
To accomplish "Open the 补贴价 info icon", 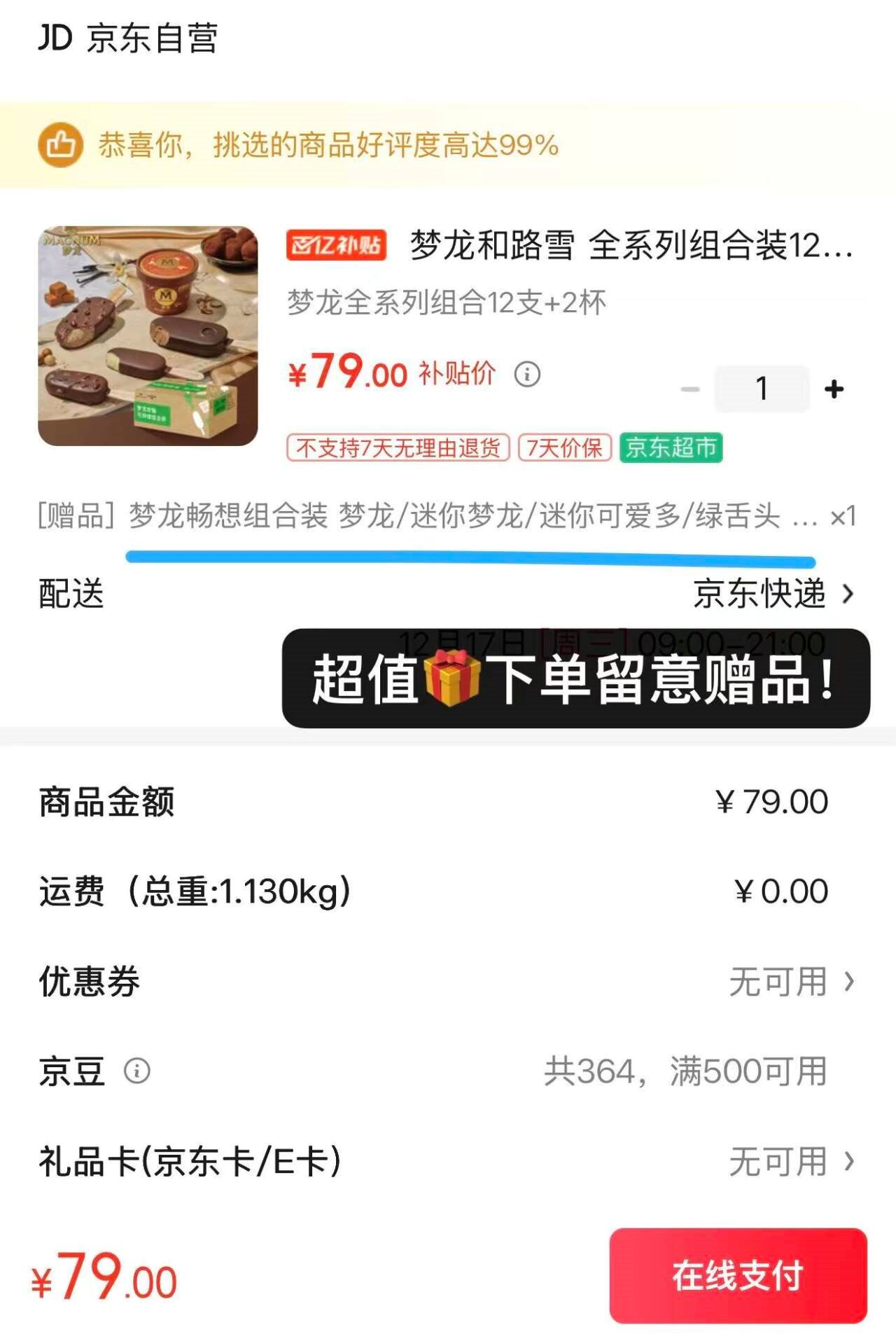I will point(527,374).
